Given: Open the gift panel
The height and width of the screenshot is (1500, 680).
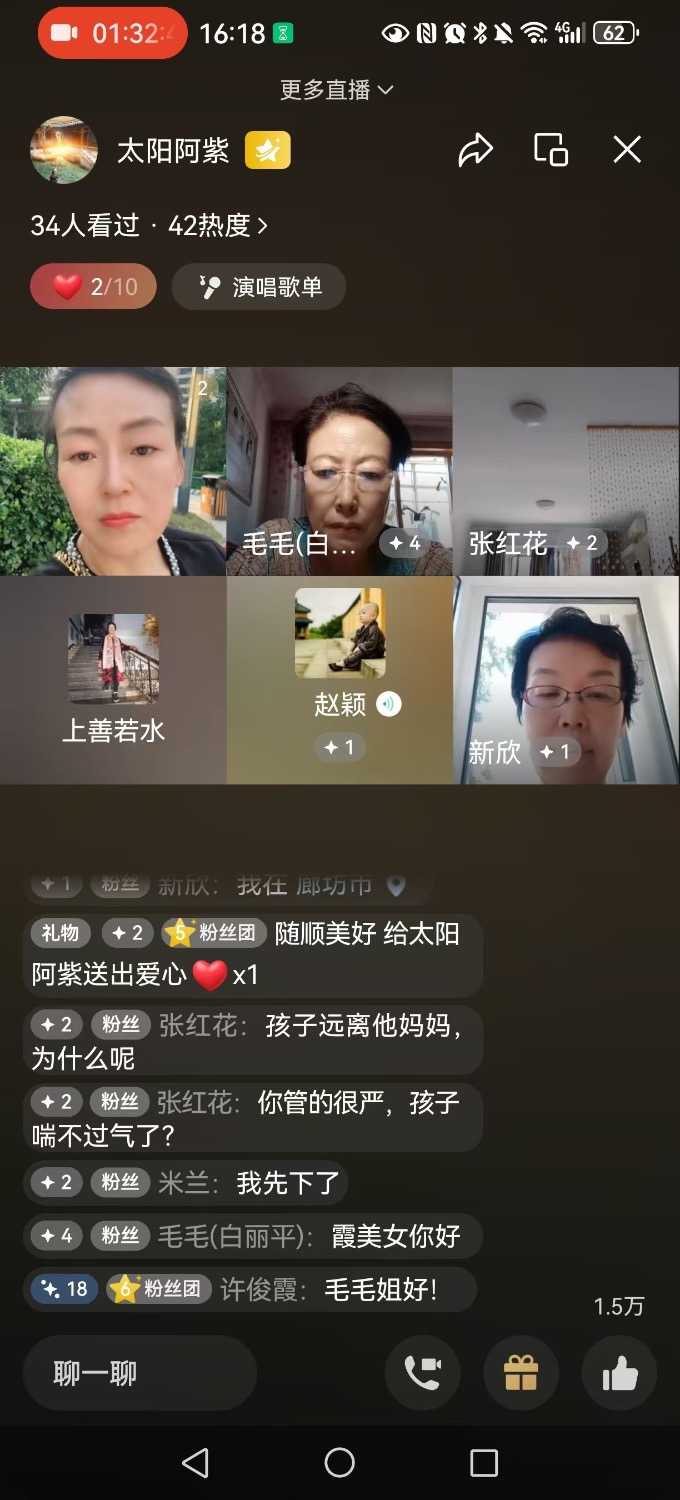Looking at the screenshot, I should point(521,1373).
